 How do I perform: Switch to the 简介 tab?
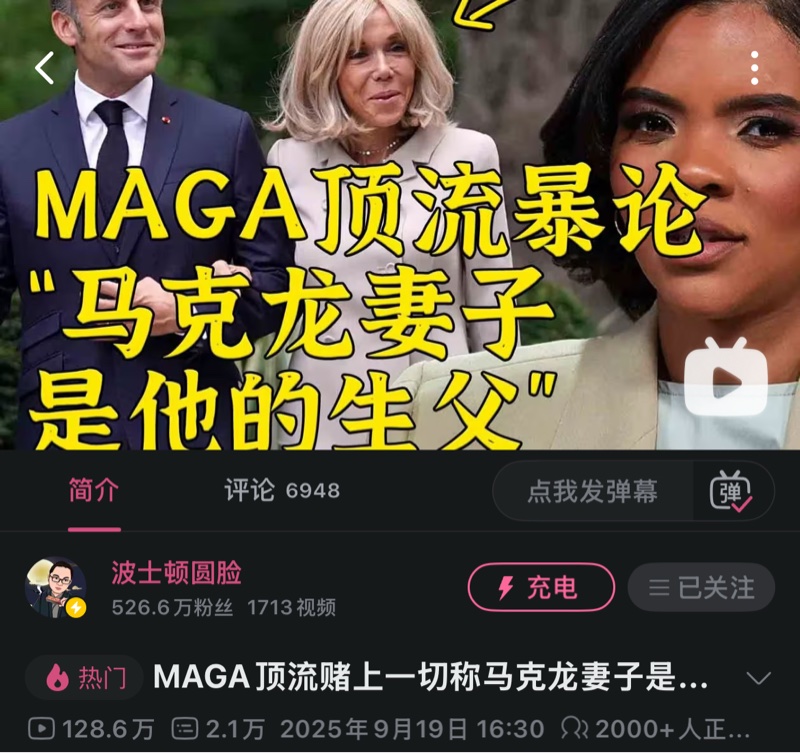click(x=93, y=491)
